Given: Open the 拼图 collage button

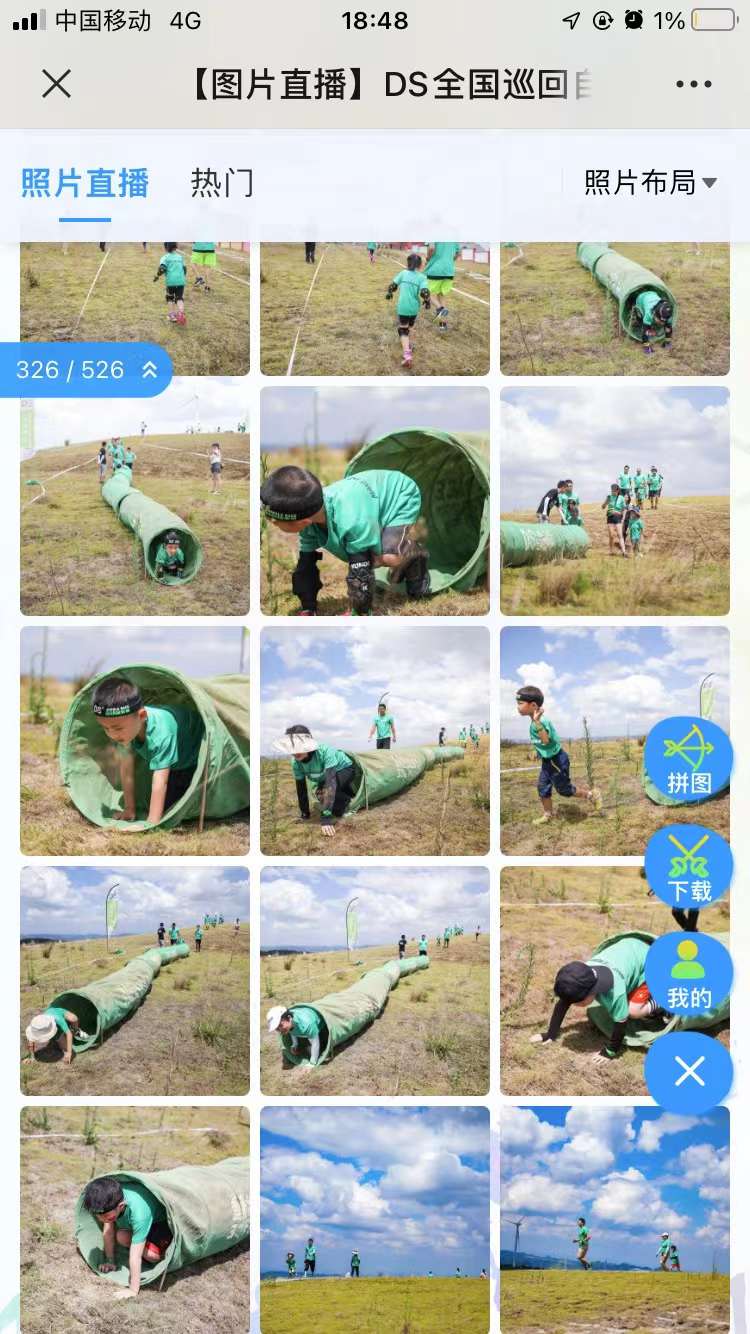Looking at the screenshot, I should click(x=689, y=761).
